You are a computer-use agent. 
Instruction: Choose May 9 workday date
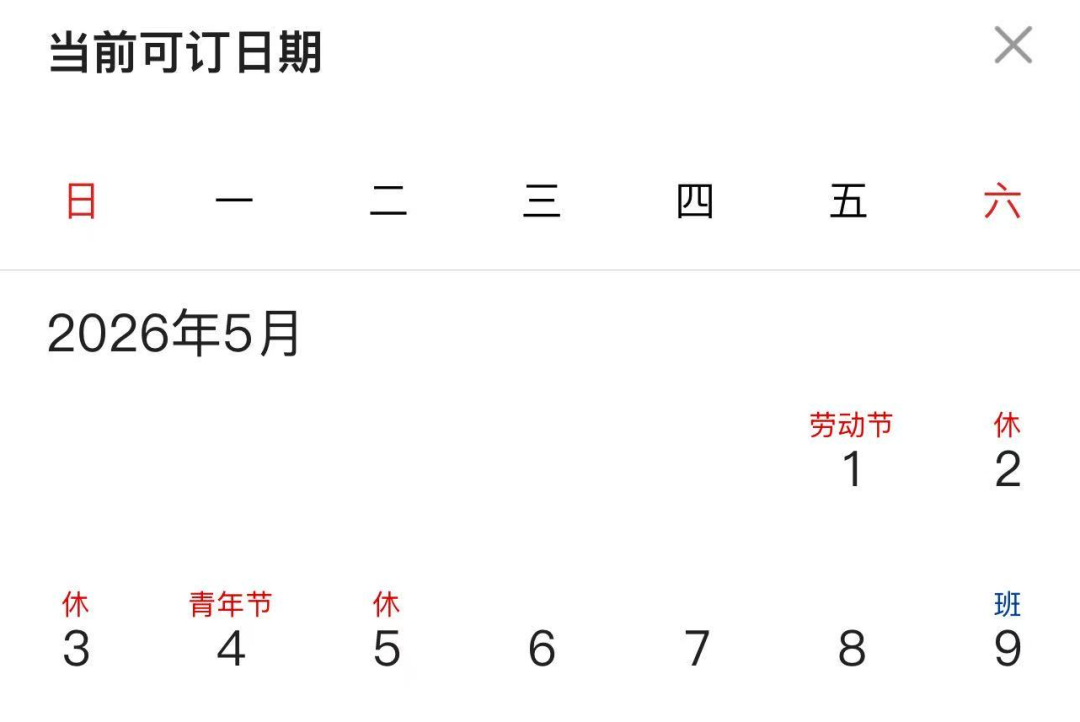[1007, 648]
